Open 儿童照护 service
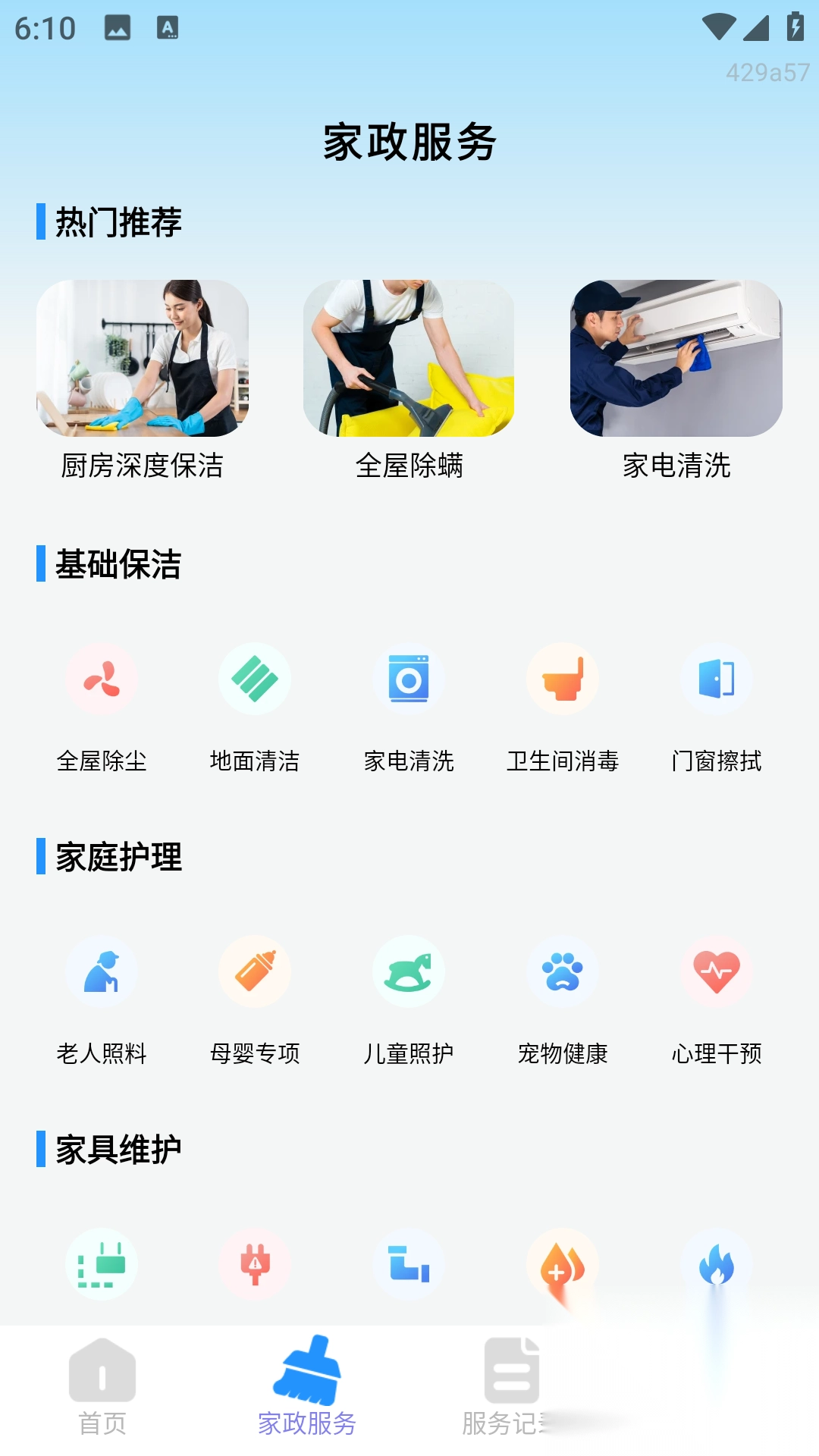This screenshot has height=1456, width=819. click(x=409, y=972)
